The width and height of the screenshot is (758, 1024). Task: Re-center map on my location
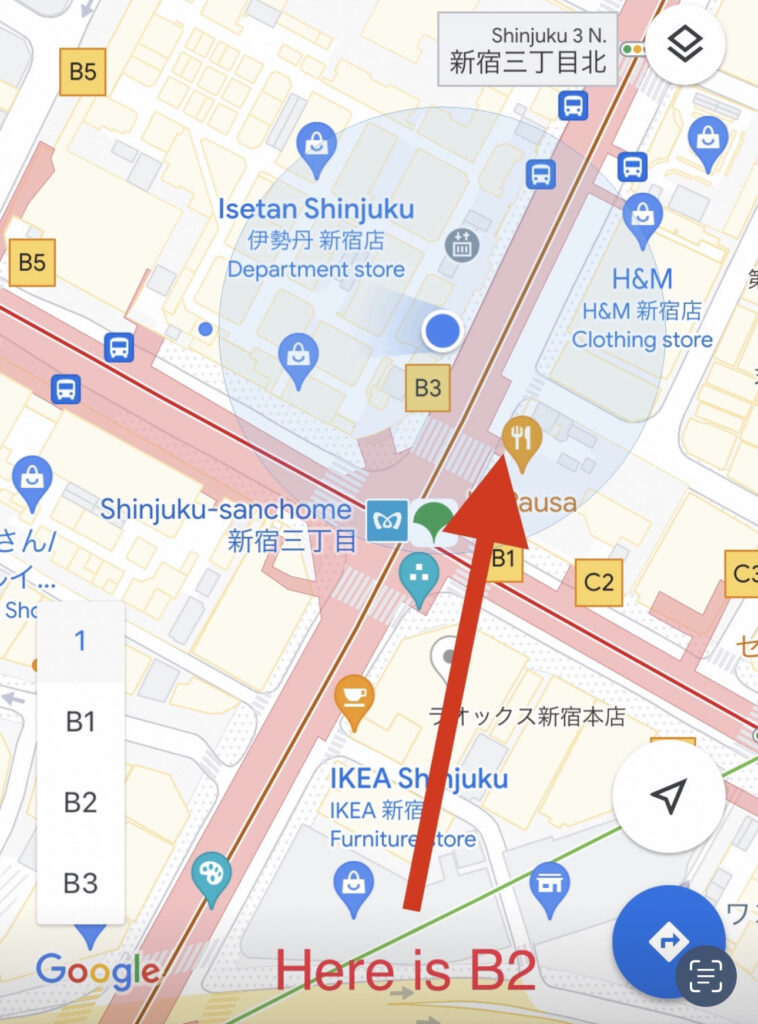[668, 796]
